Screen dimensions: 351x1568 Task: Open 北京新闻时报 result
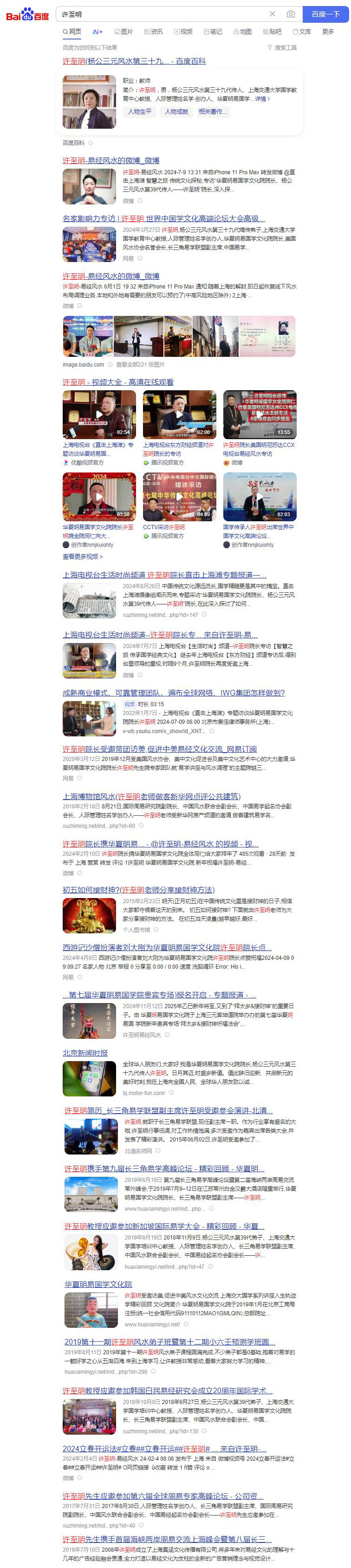85,1052
